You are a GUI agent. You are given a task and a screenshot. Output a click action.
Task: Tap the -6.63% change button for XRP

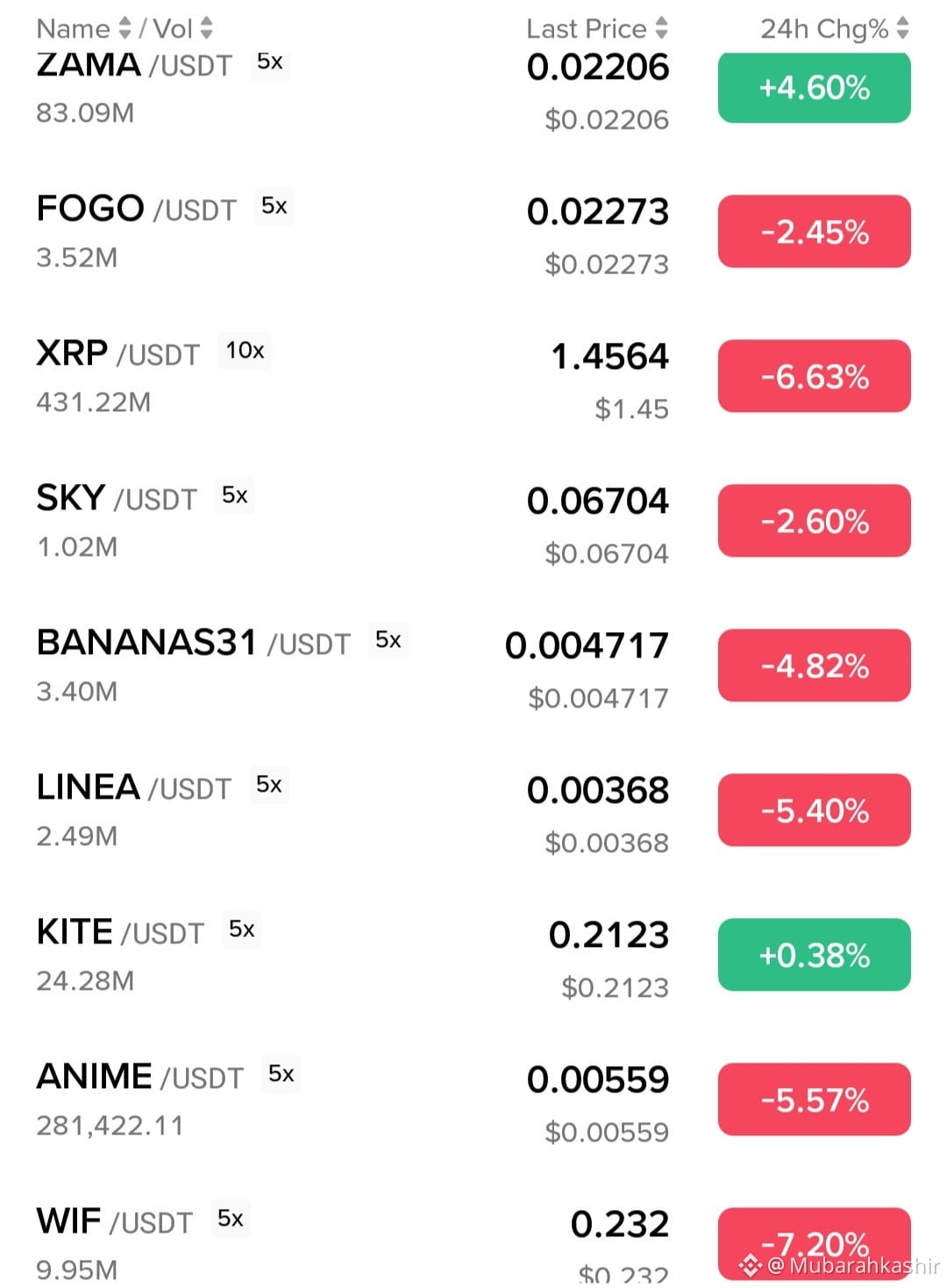coord(814,377)
